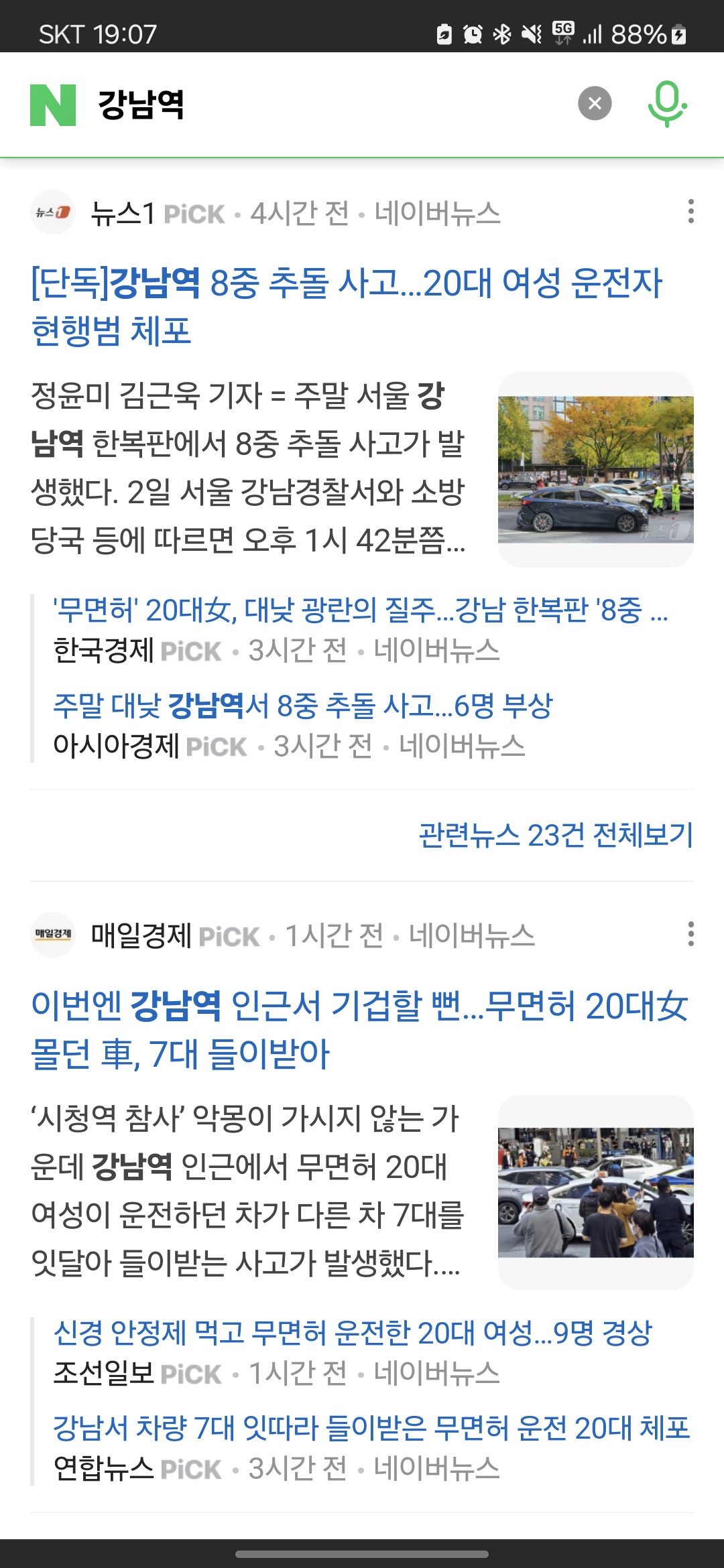Open 연합뉴스 article 강남서 차량 7대 들이받은
The height and width of the screenshot is (1568, 724).
tap(371, 1428)
